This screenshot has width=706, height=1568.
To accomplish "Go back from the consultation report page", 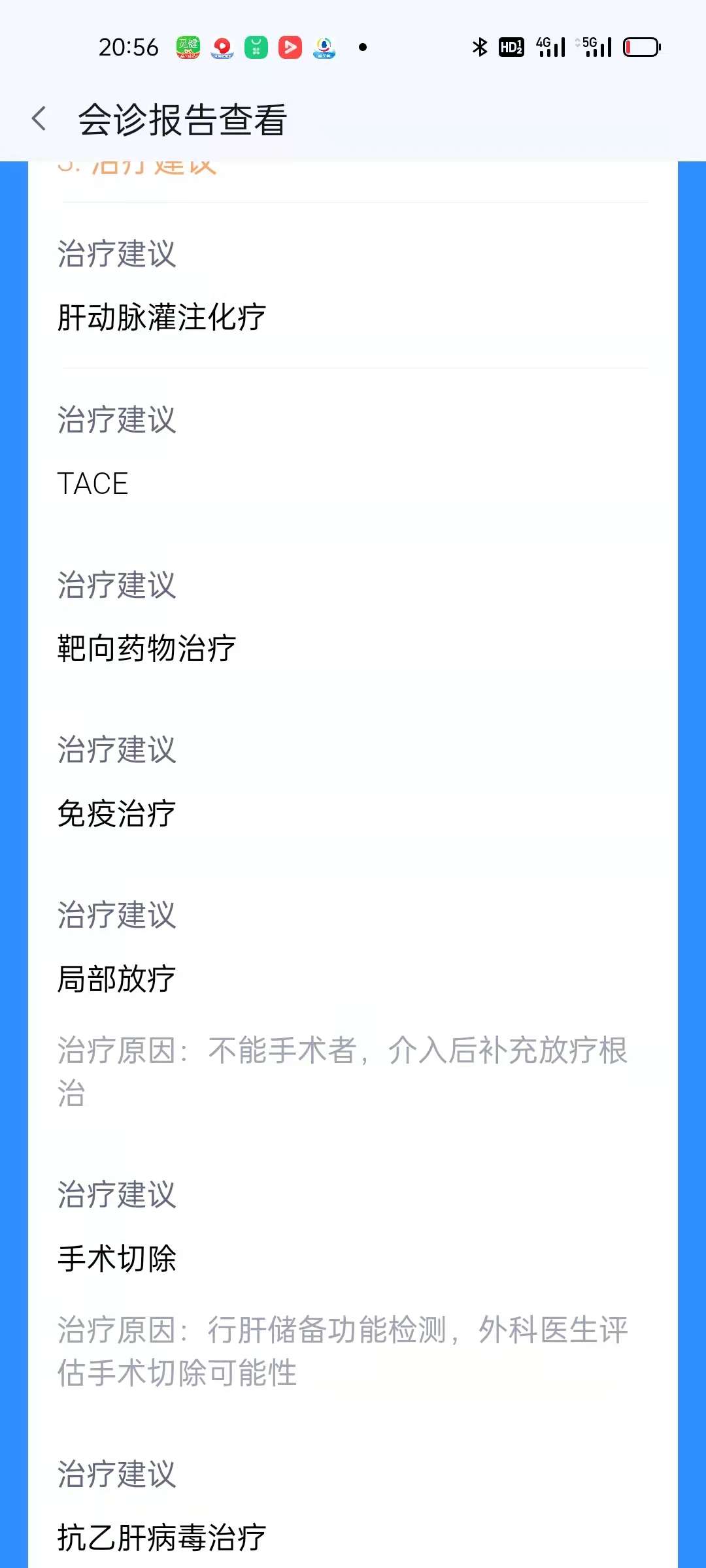I will pyautogui.click(x=39, y=119).
